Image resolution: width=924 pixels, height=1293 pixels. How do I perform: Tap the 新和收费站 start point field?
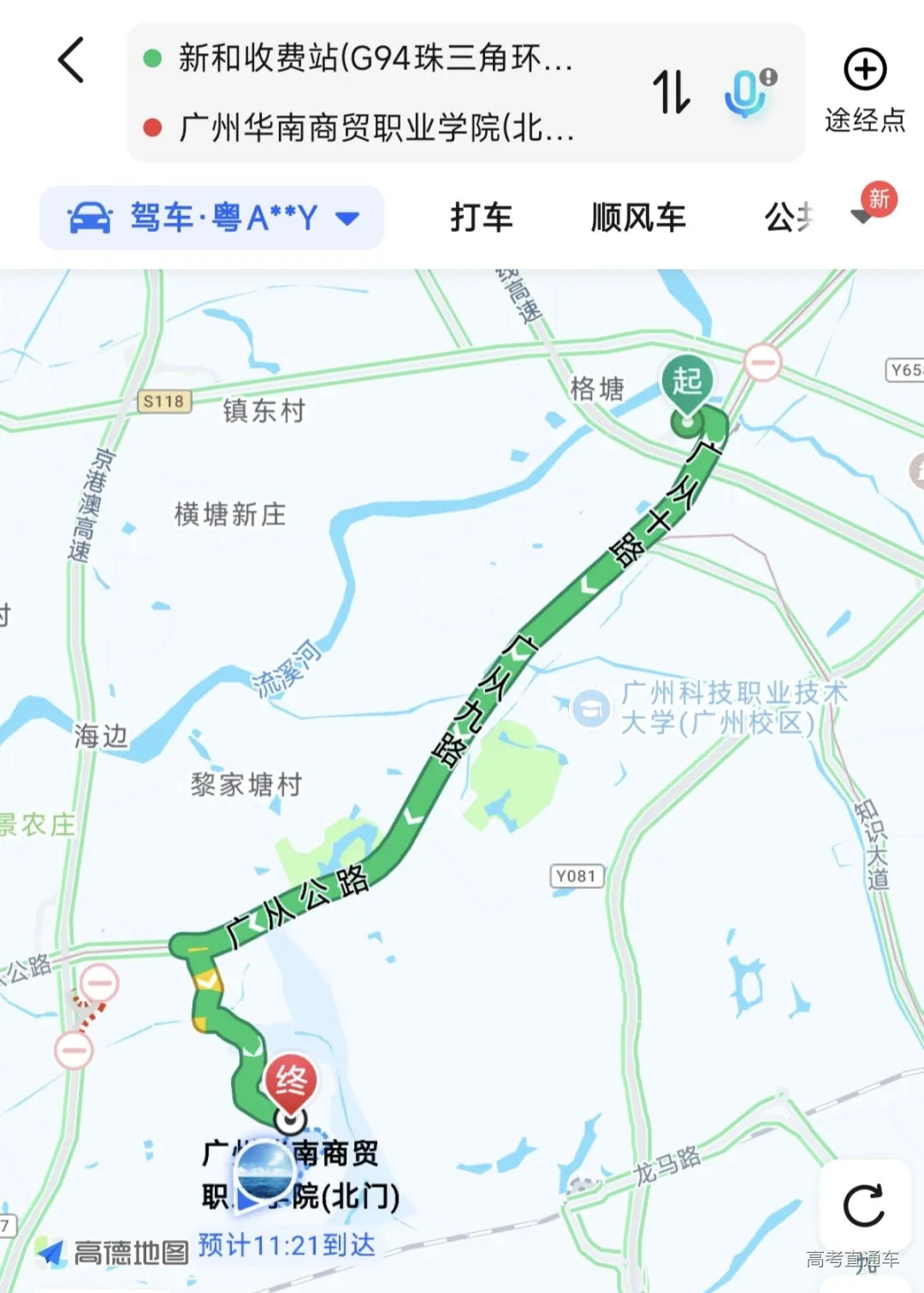pyautogui.click(x=368, y=61)
